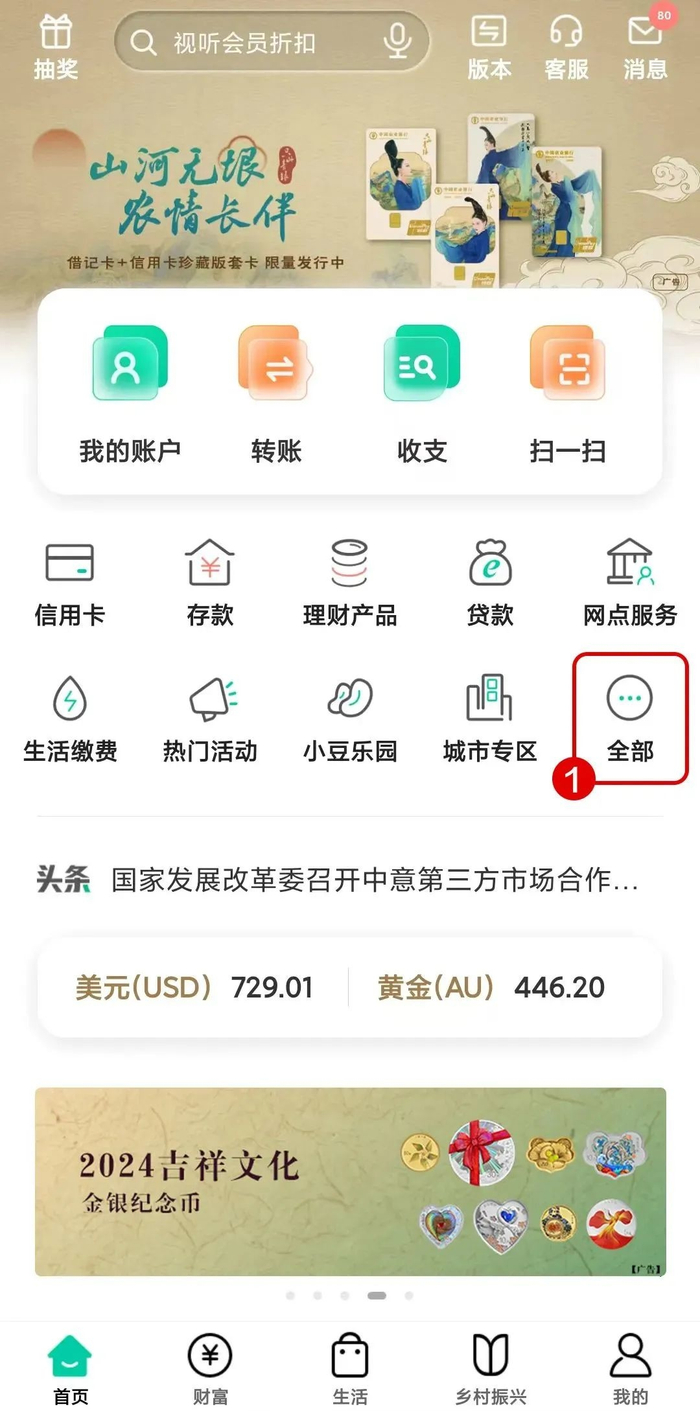This screenshot has height=1411, width=700.
Task: Switch to the 乡村振兴 tab
Action: point(490,1368)
